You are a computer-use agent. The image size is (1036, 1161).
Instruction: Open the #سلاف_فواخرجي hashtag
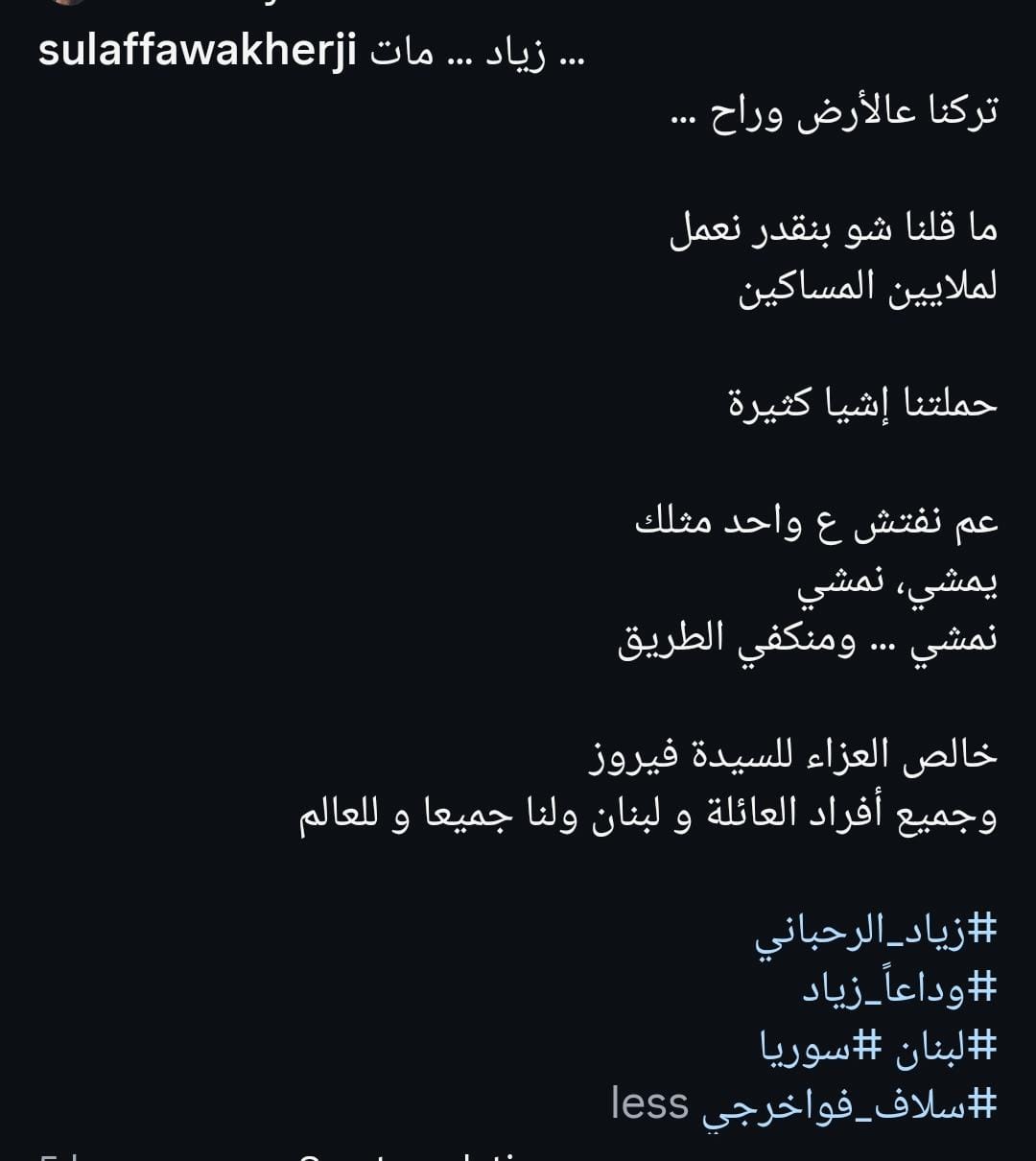[849, 1104]
